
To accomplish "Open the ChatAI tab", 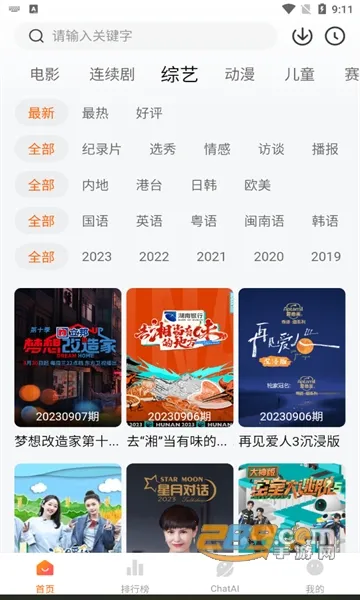I will click(x=225, y=575).
